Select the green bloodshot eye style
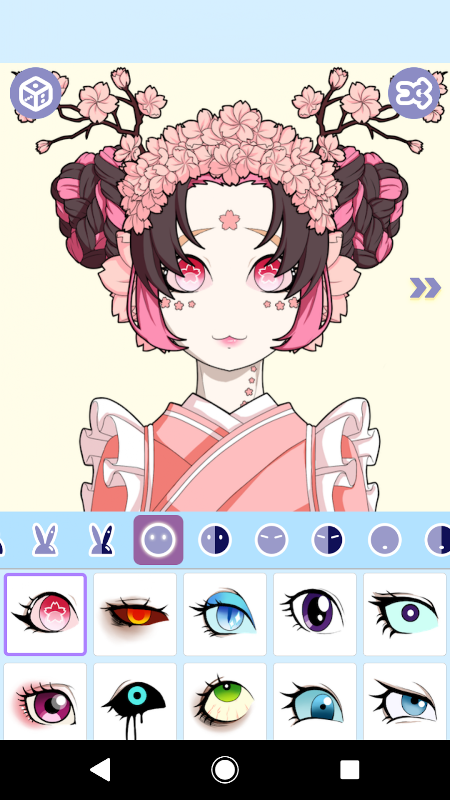 tap(225, 702)
